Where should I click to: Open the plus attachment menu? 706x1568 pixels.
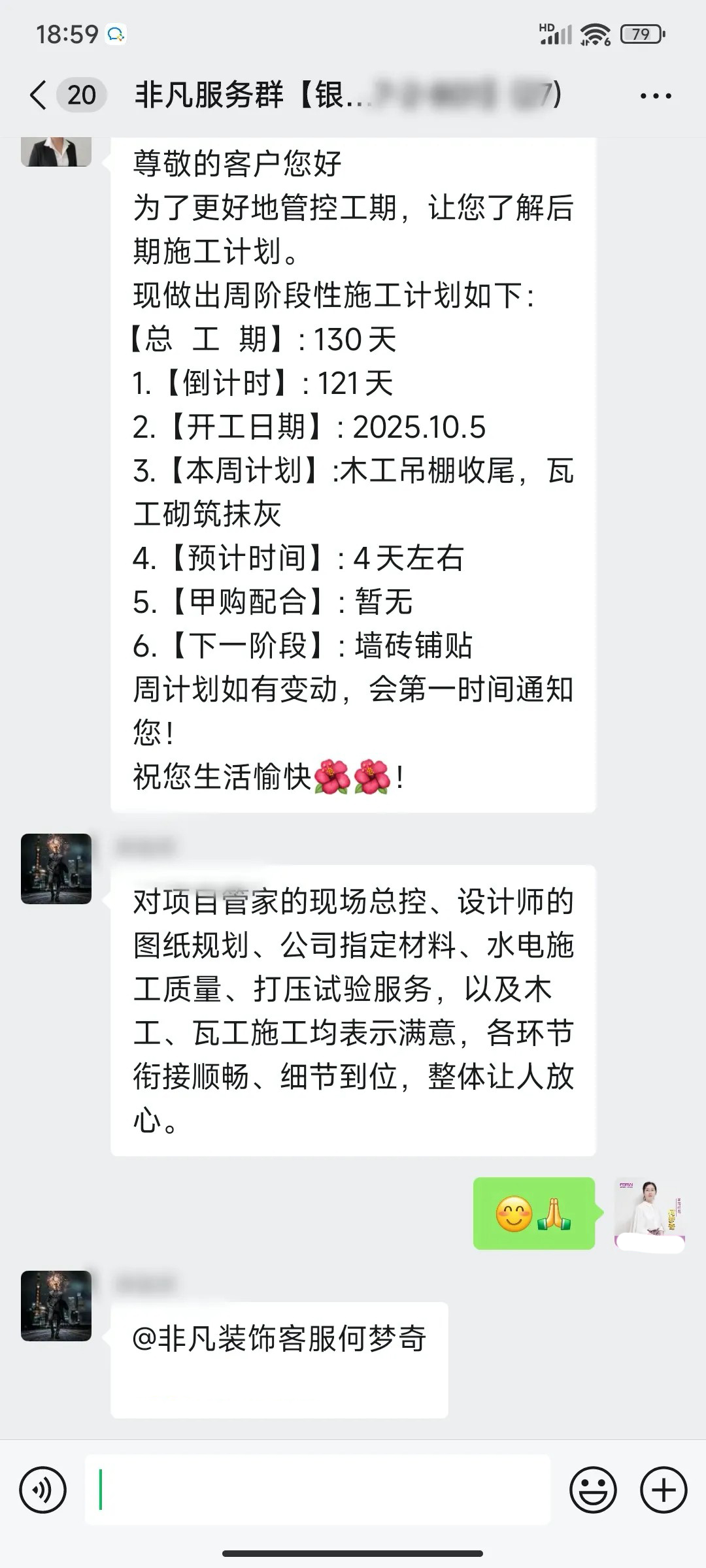pos(663,1491)
